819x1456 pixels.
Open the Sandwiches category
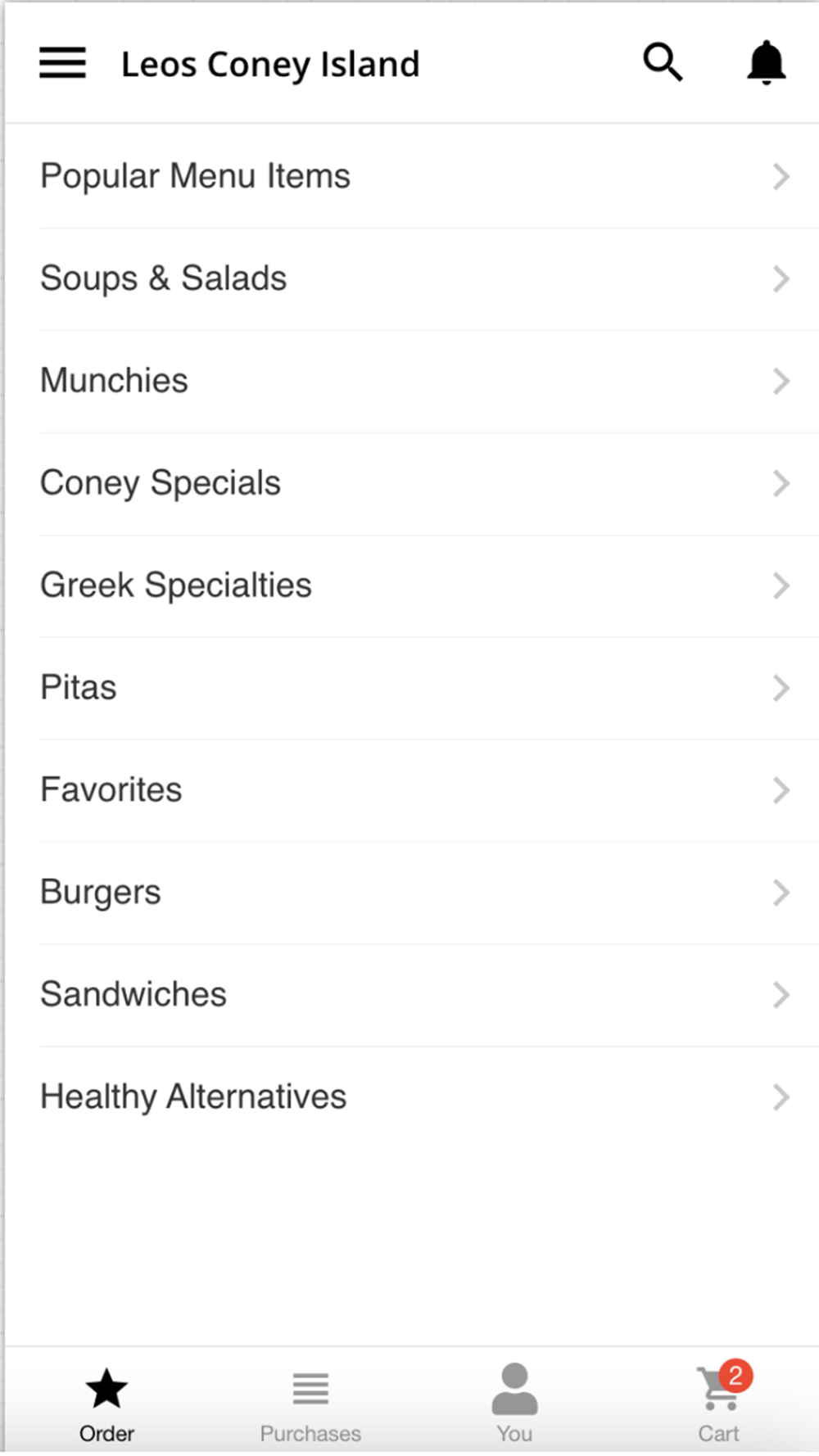412,996
